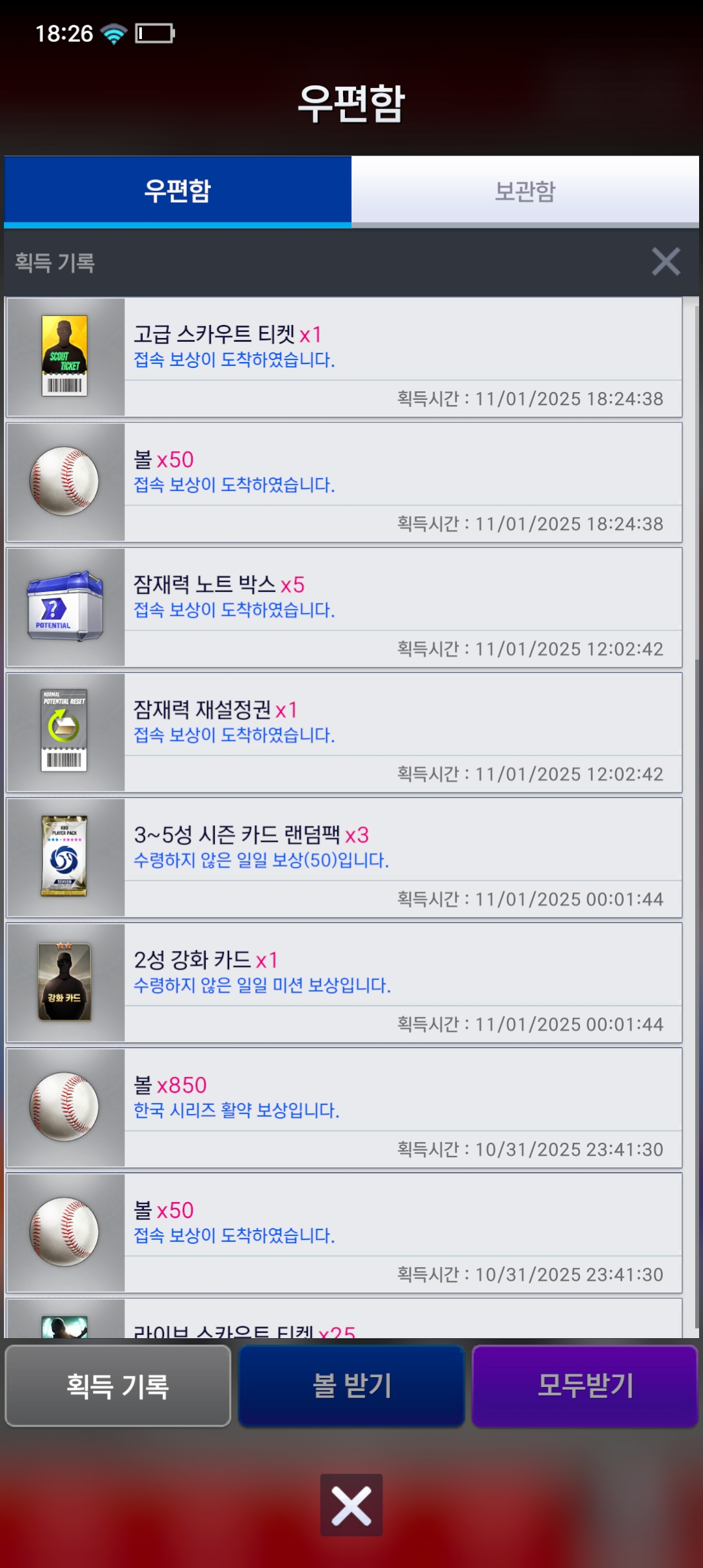Open the 고급 스카우트 티켓 x1 entry
Image resolution: width=703 pixels, height=1568 pixels.
[x=344, y=357]
